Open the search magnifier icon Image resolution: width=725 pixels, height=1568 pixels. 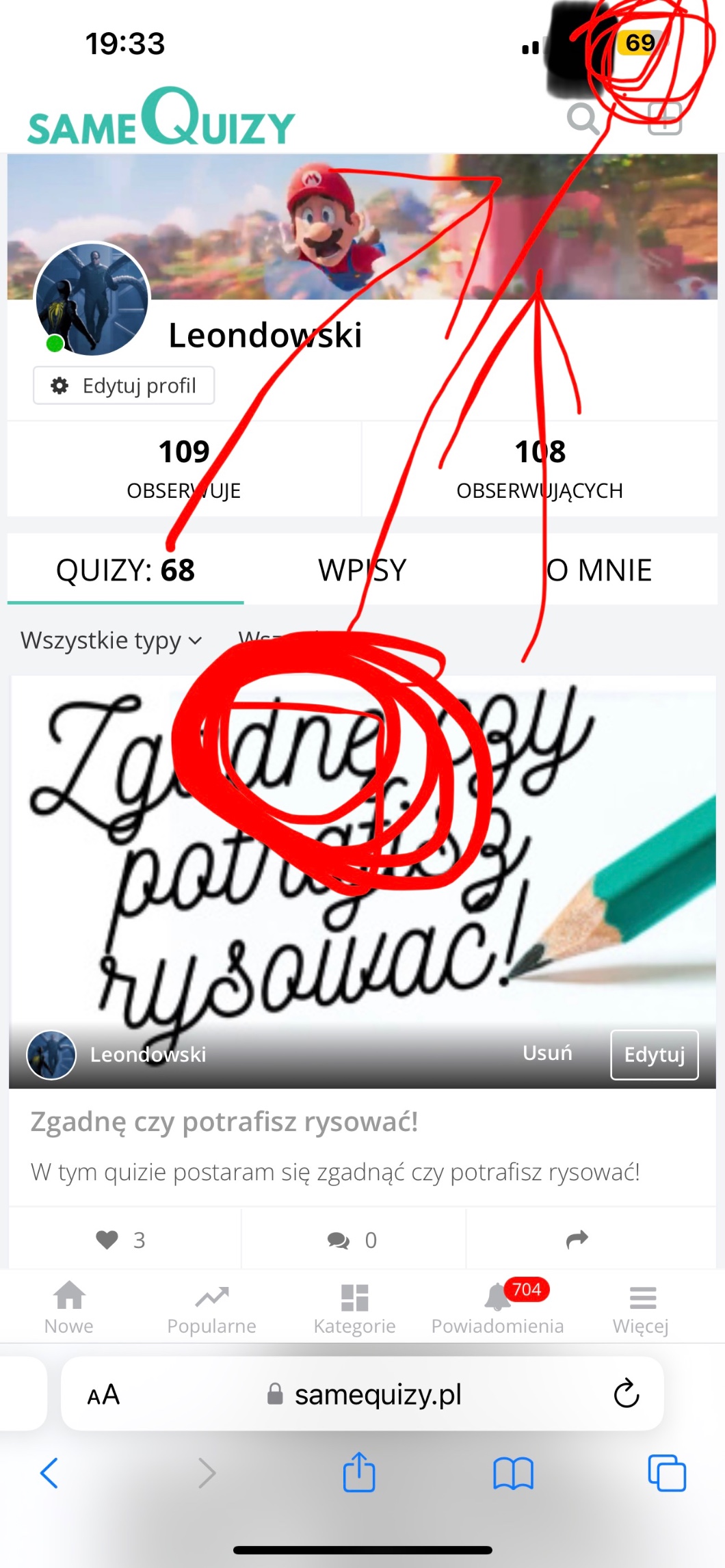point(583,119)
